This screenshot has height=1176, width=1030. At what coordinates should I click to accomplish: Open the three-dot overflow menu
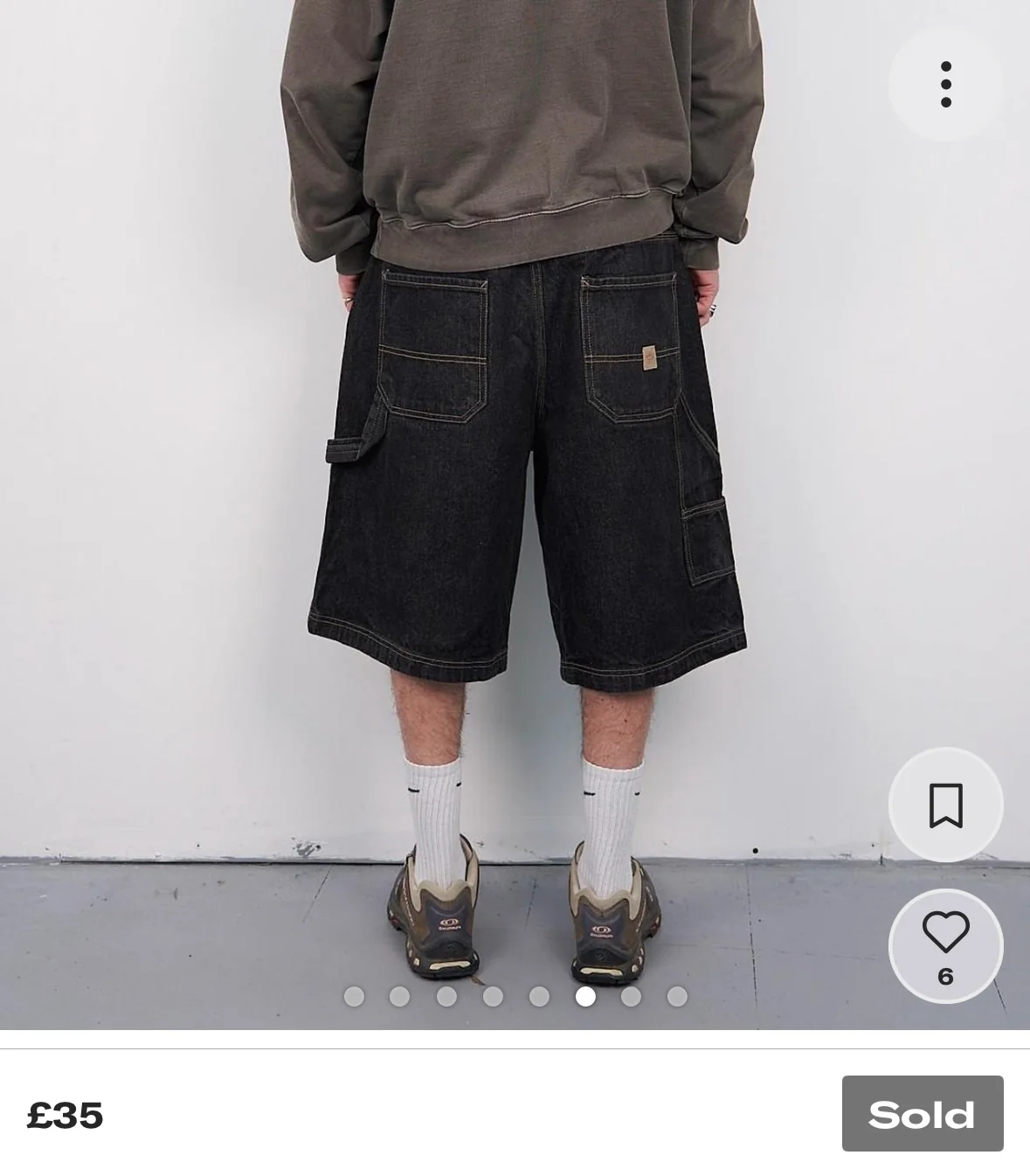pos(945,85)
